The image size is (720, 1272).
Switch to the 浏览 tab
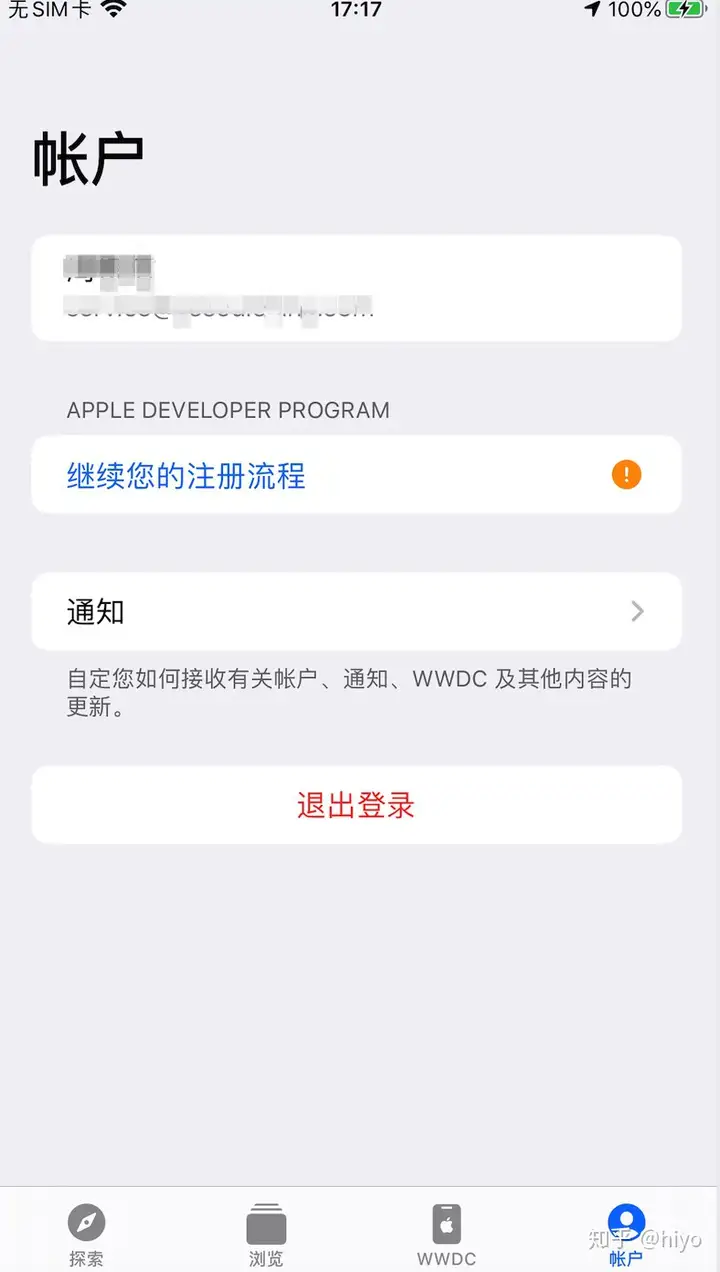[266, 1233]
